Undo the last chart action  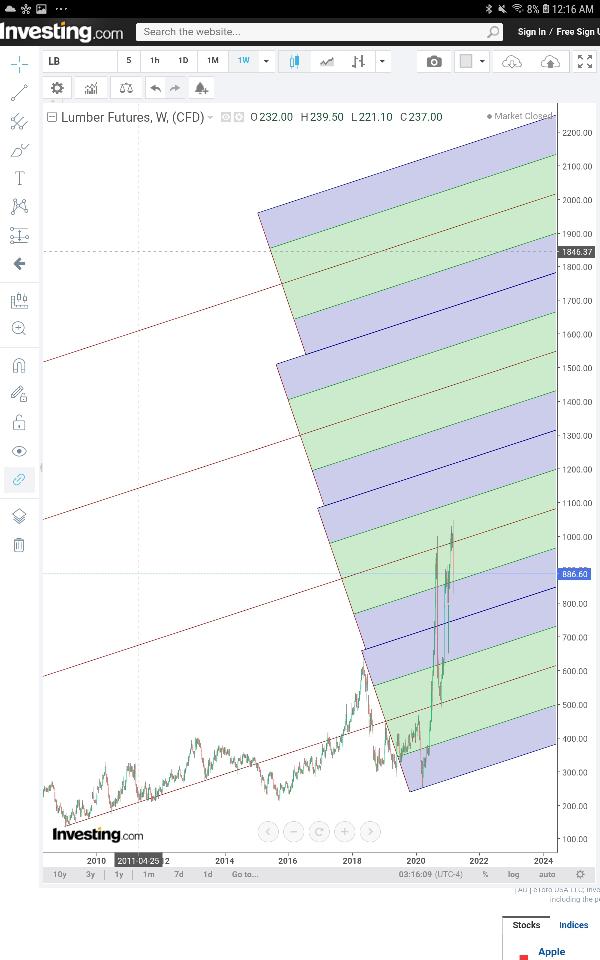click(156, 88)
